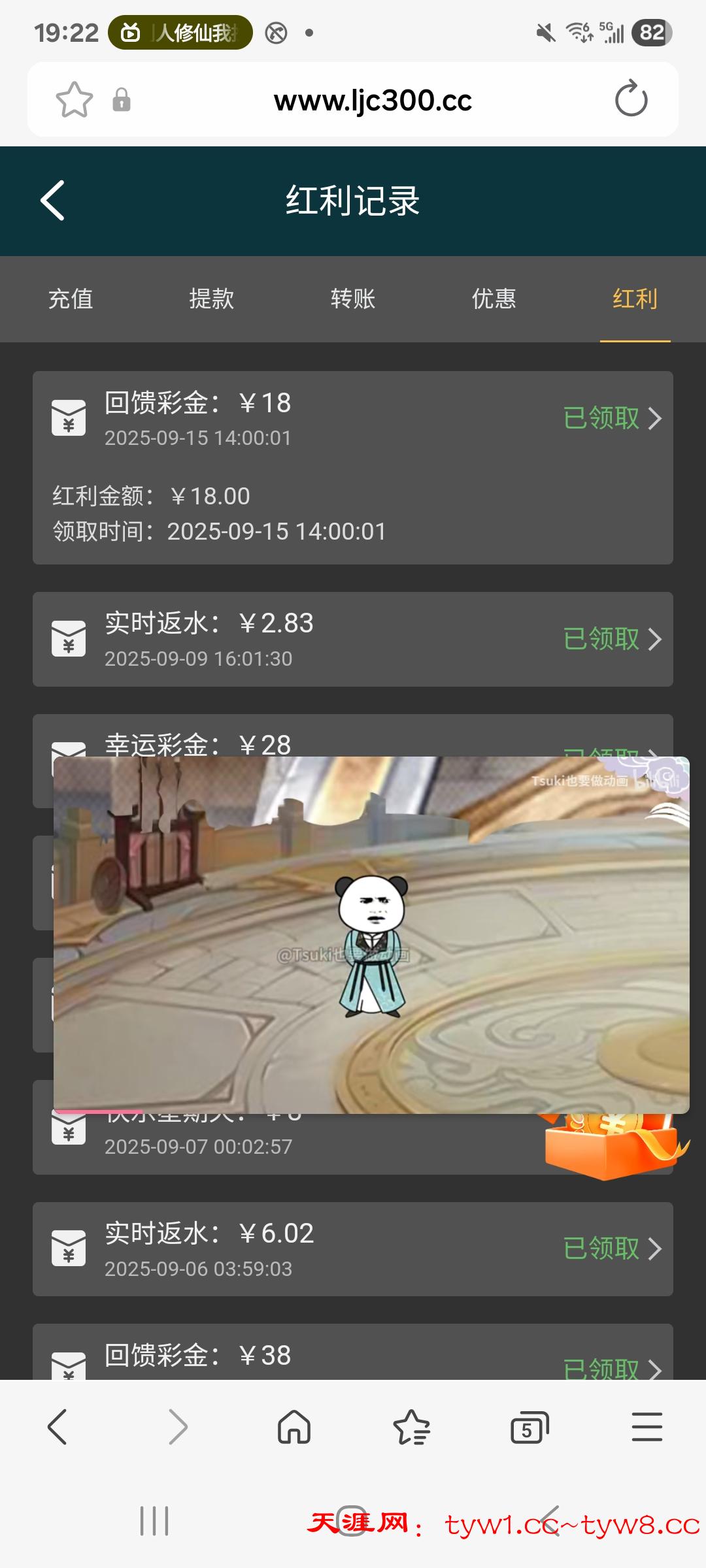This screenshot has height=1568, width=706.
Task: Go back from the 红利记录 page
Action: click(x=53, y=201)
